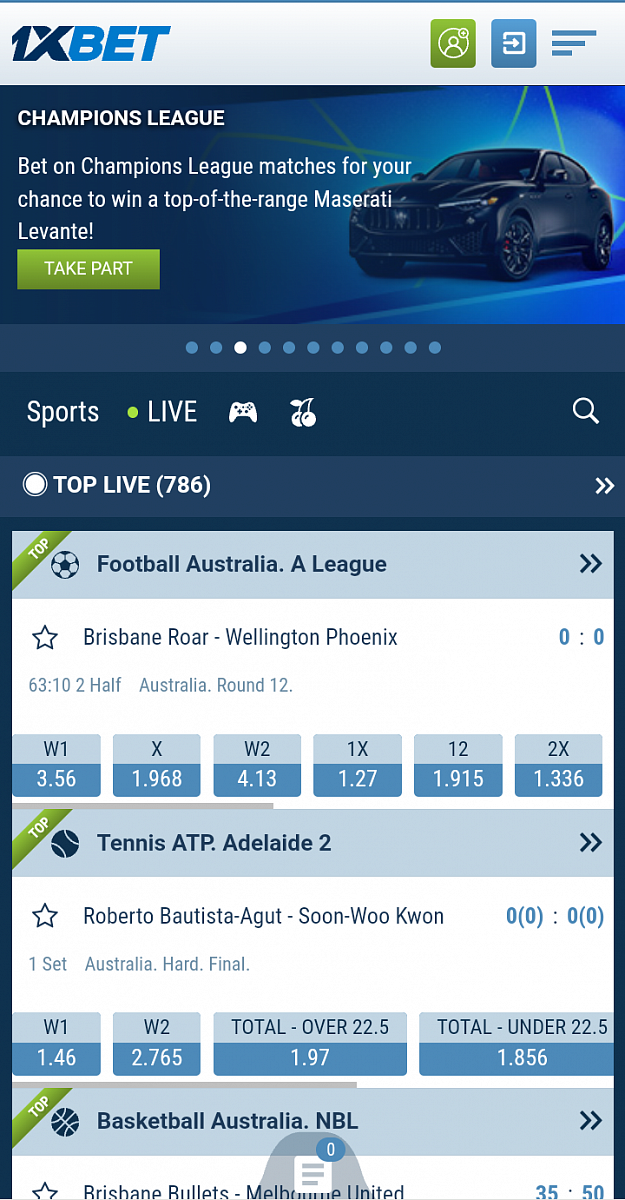This screenshot has width=625, height=1200.
Task: Favorite the Bautista-Agut - Soon-Woo Kwon match
Action: (44, 916)
